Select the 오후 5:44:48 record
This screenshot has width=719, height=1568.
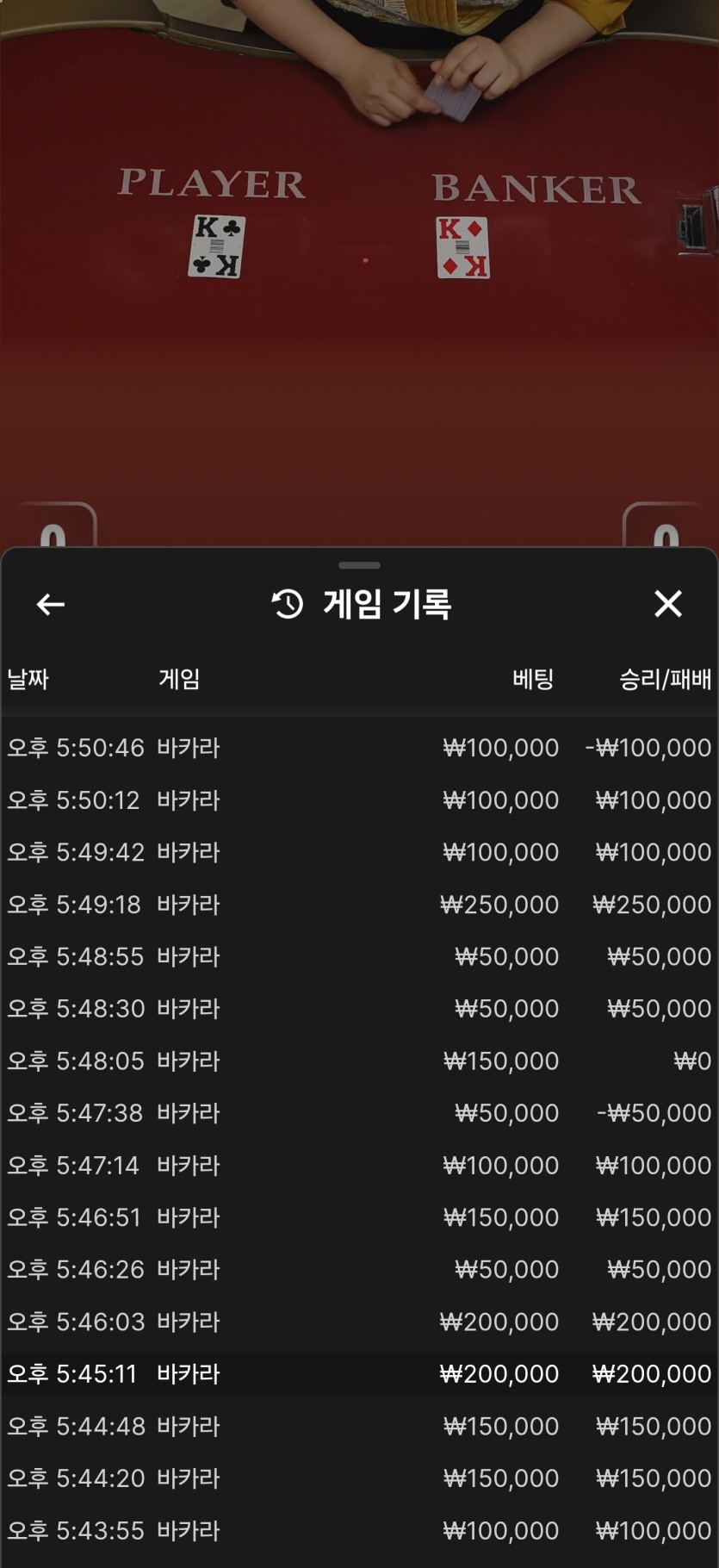tap(359, 1427)
